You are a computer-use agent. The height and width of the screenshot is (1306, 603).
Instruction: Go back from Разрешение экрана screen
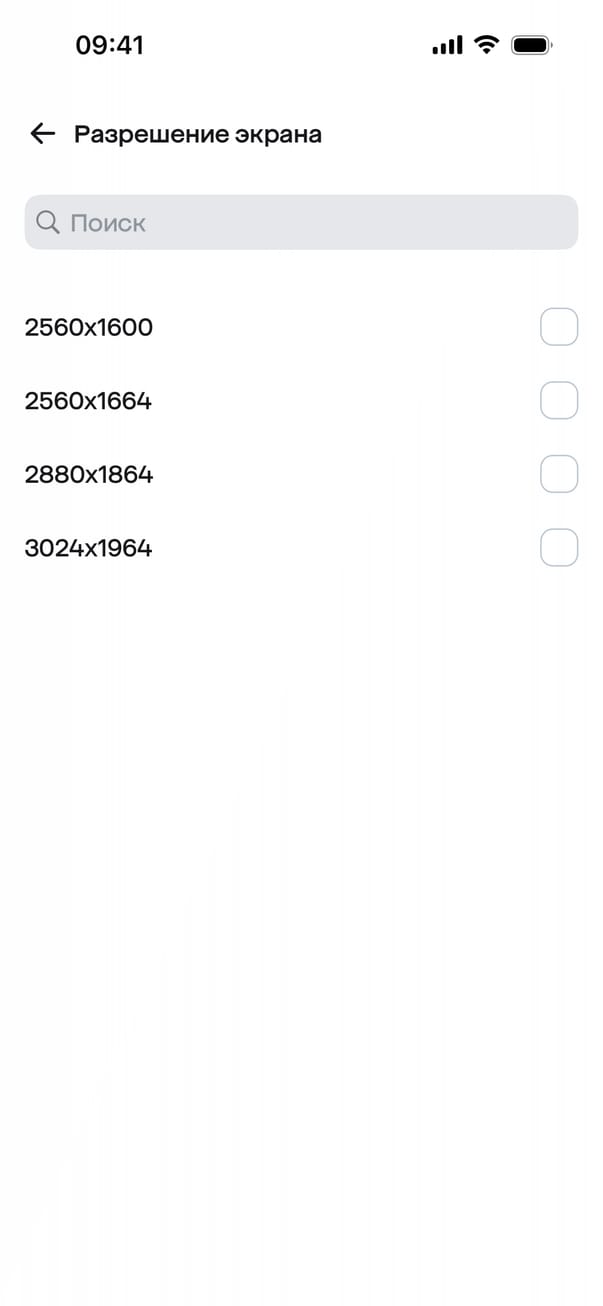tap(42, 134)
